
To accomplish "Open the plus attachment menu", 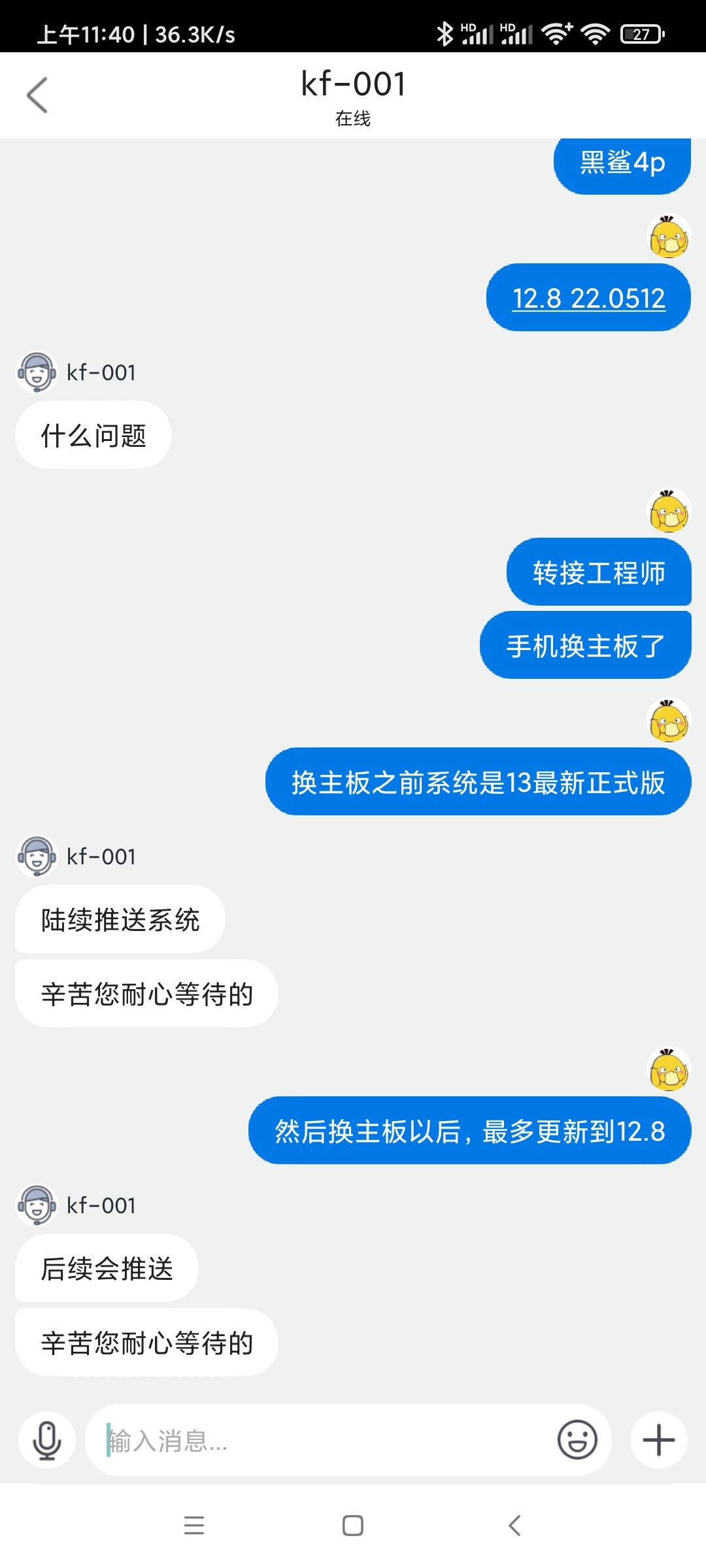I will (658, 1440).
